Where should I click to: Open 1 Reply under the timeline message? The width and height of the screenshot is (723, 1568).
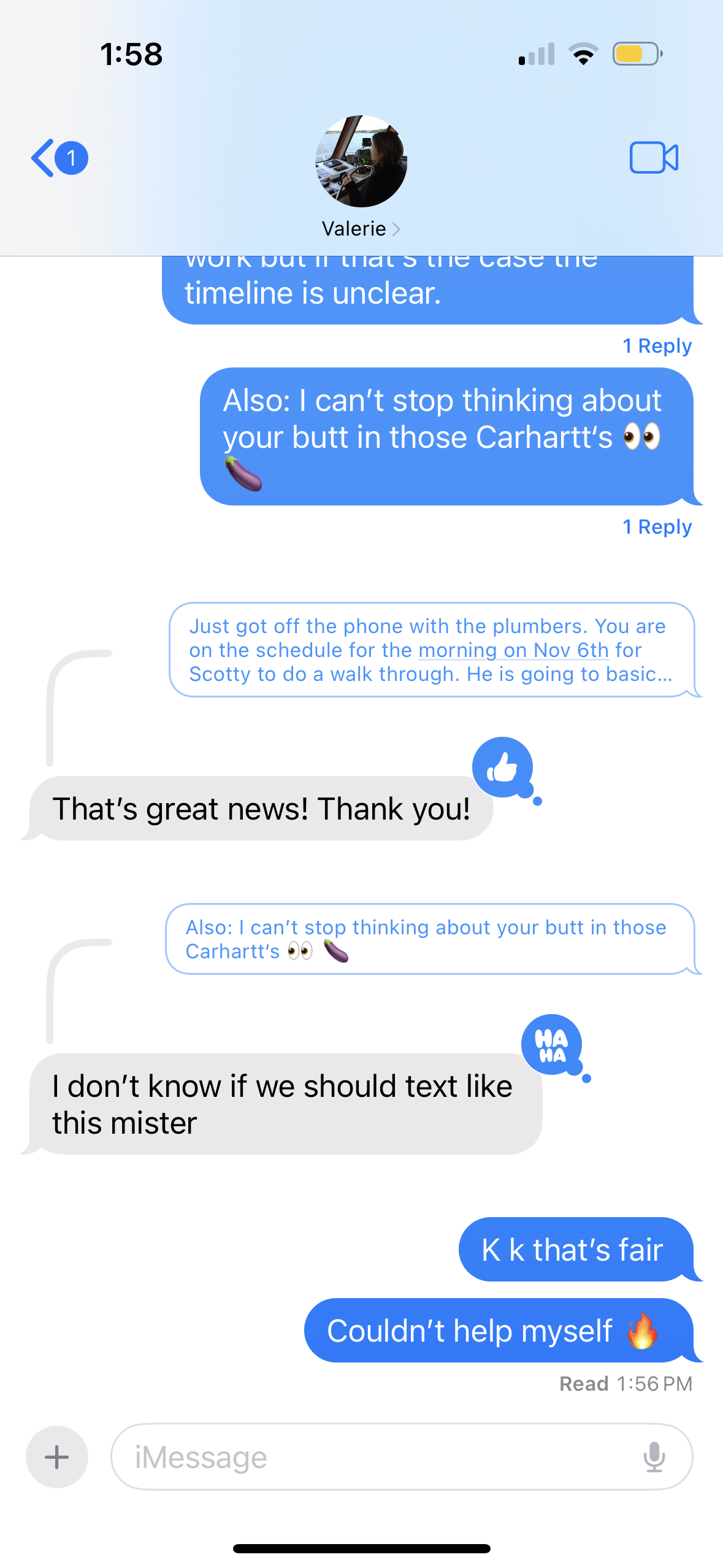pos(657,346)
